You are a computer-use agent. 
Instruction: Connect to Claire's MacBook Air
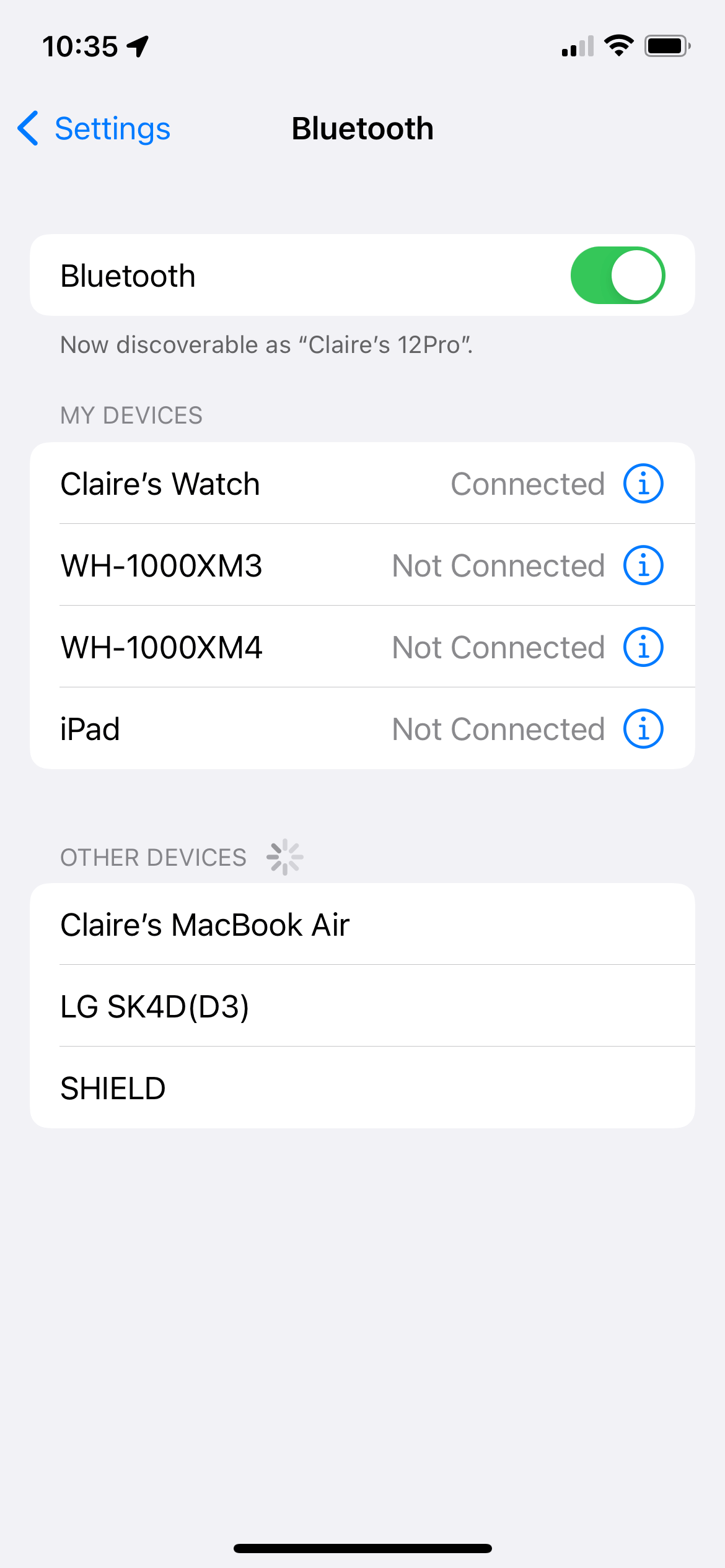(x=204, y=923)
